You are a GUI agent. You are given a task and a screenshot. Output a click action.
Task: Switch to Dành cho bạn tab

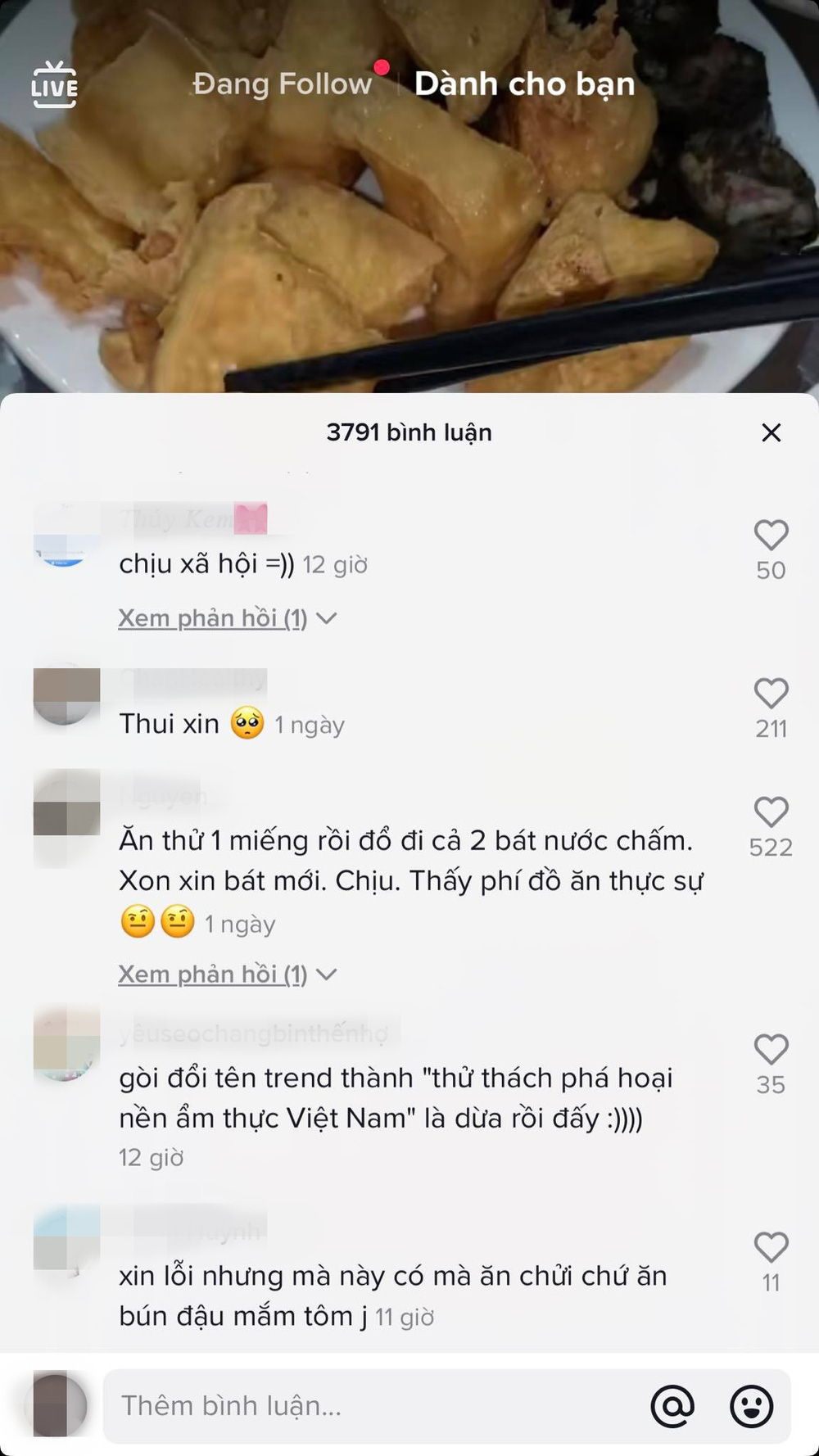click(524, 84)
